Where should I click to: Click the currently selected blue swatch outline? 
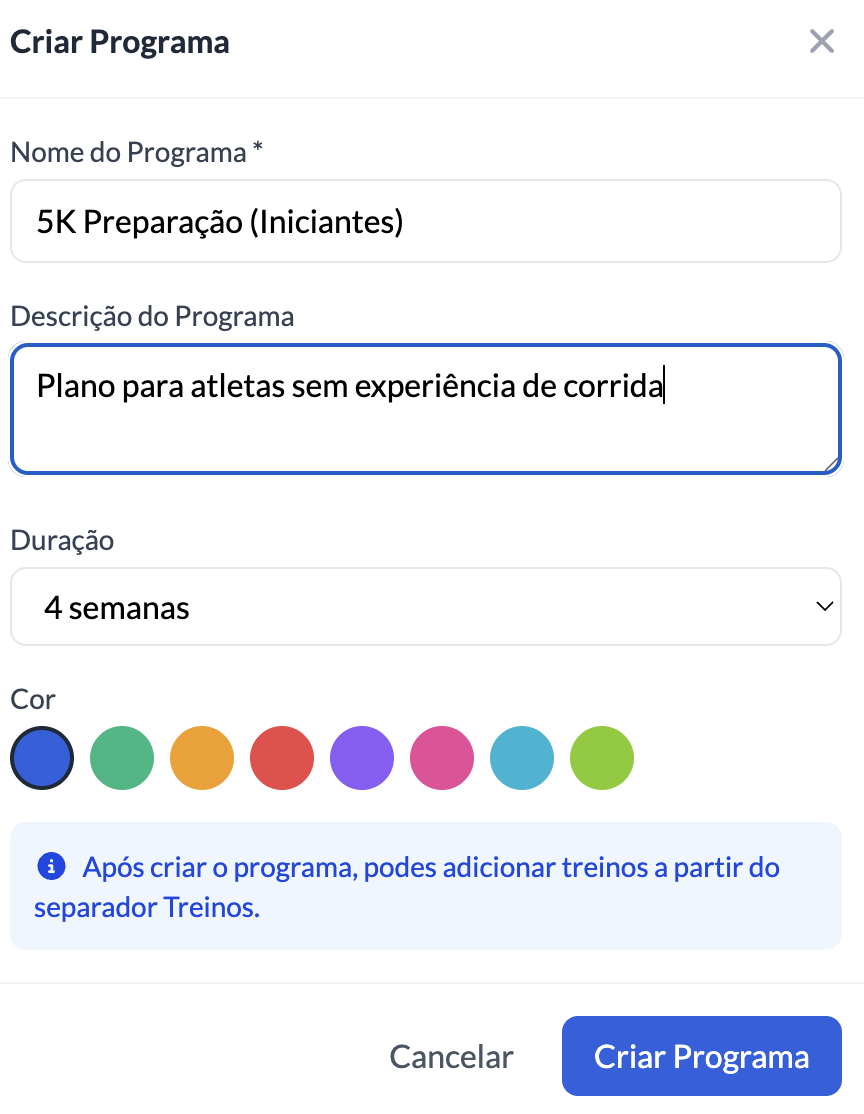point(41,758)
